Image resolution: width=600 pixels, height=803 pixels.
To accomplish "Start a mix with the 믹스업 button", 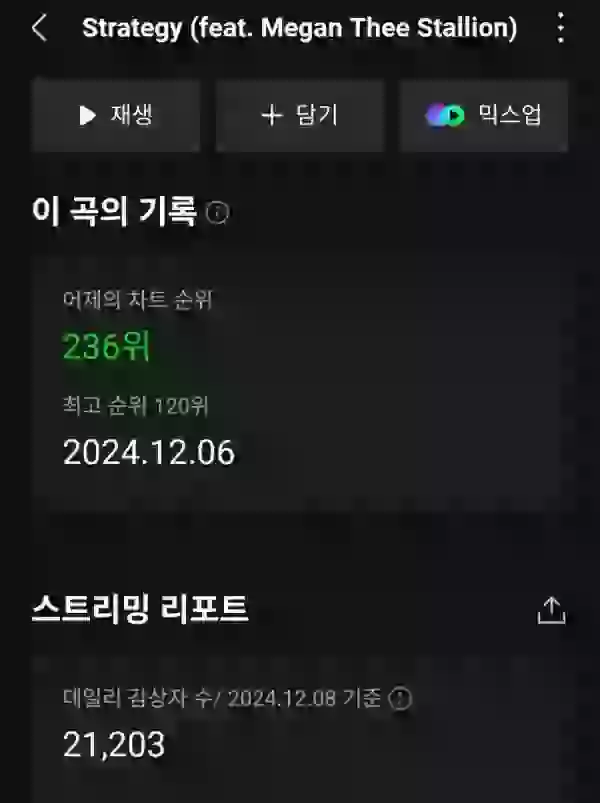I will pyautogui.click(x=484, y=116).
